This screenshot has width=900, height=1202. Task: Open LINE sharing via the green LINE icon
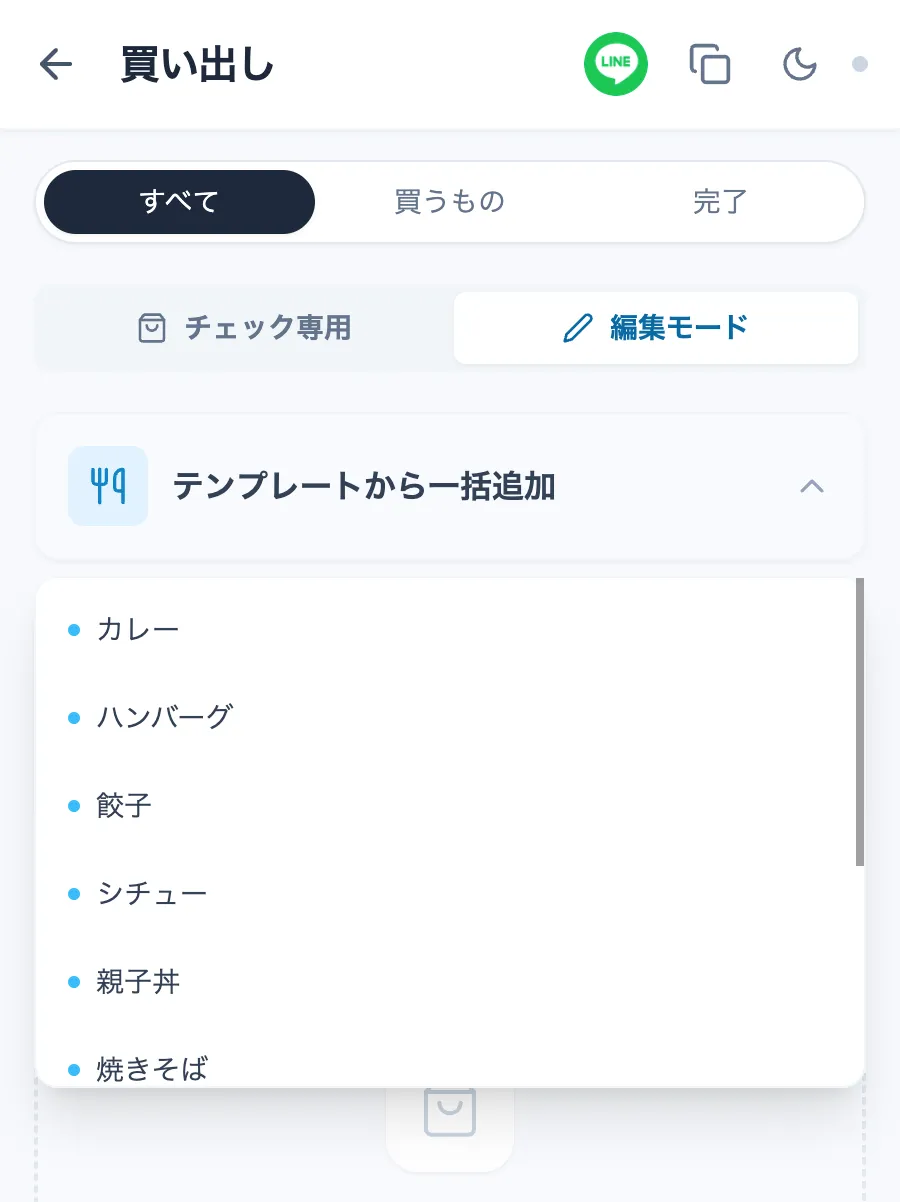click(616, 64)
